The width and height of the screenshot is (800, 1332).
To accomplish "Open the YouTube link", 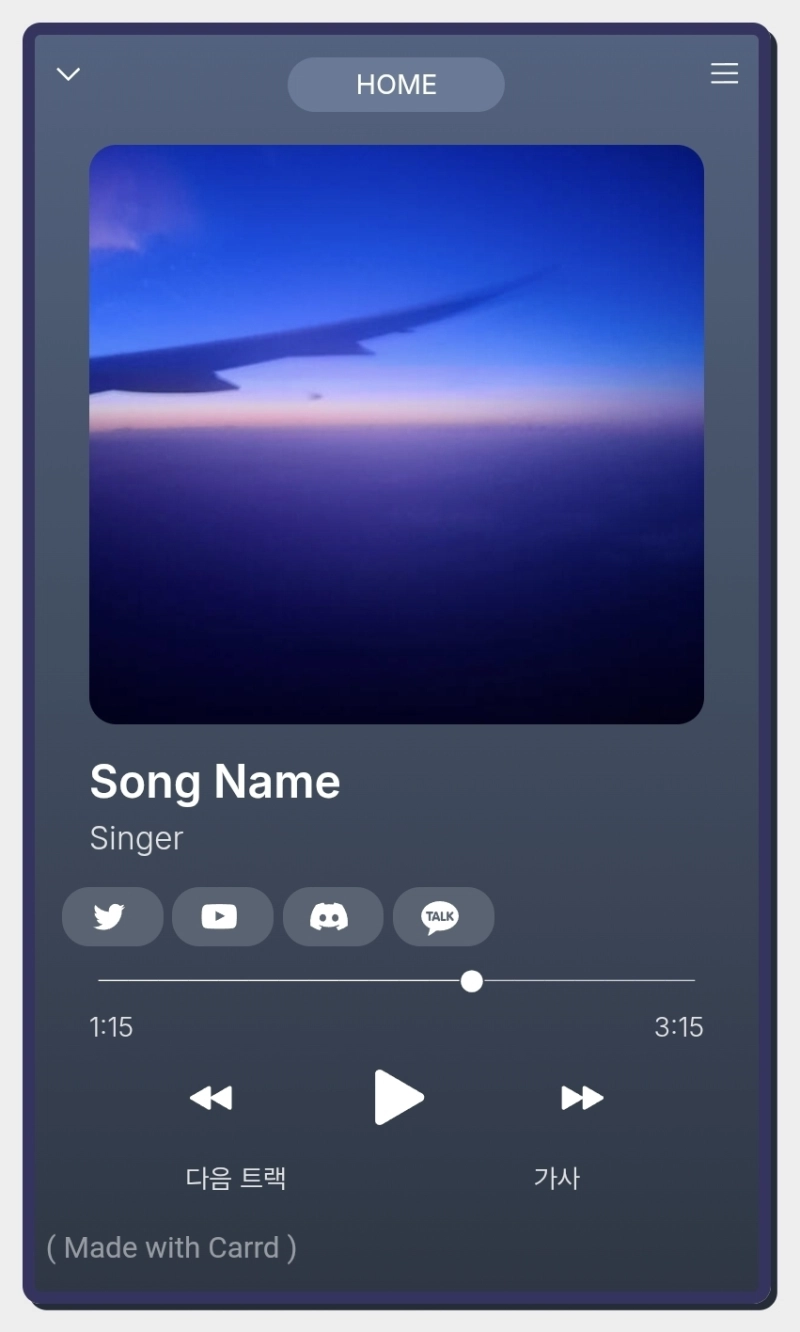I will pyautogui.click(x=222, y=916).
